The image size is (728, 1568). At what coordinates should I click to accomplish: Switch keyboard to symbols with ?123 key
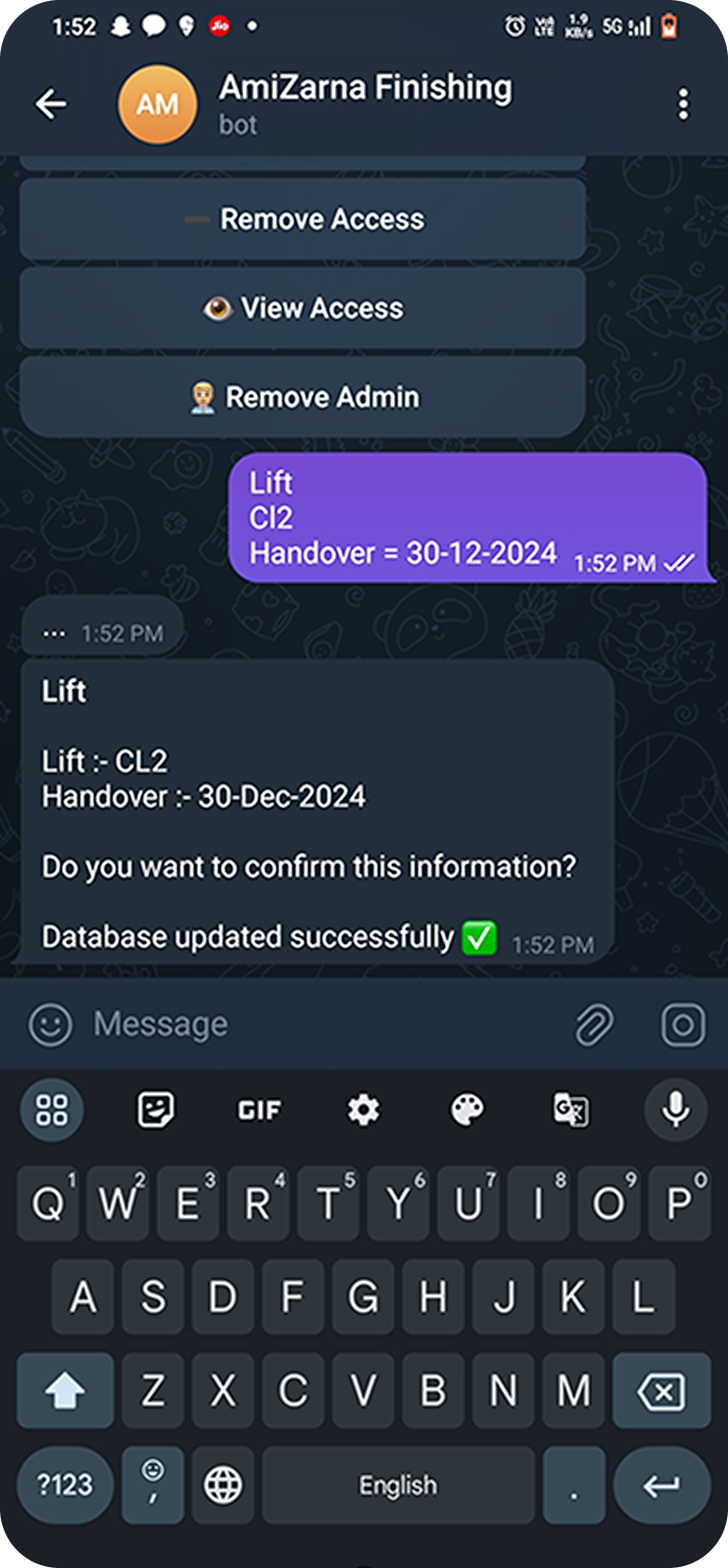63,1484
